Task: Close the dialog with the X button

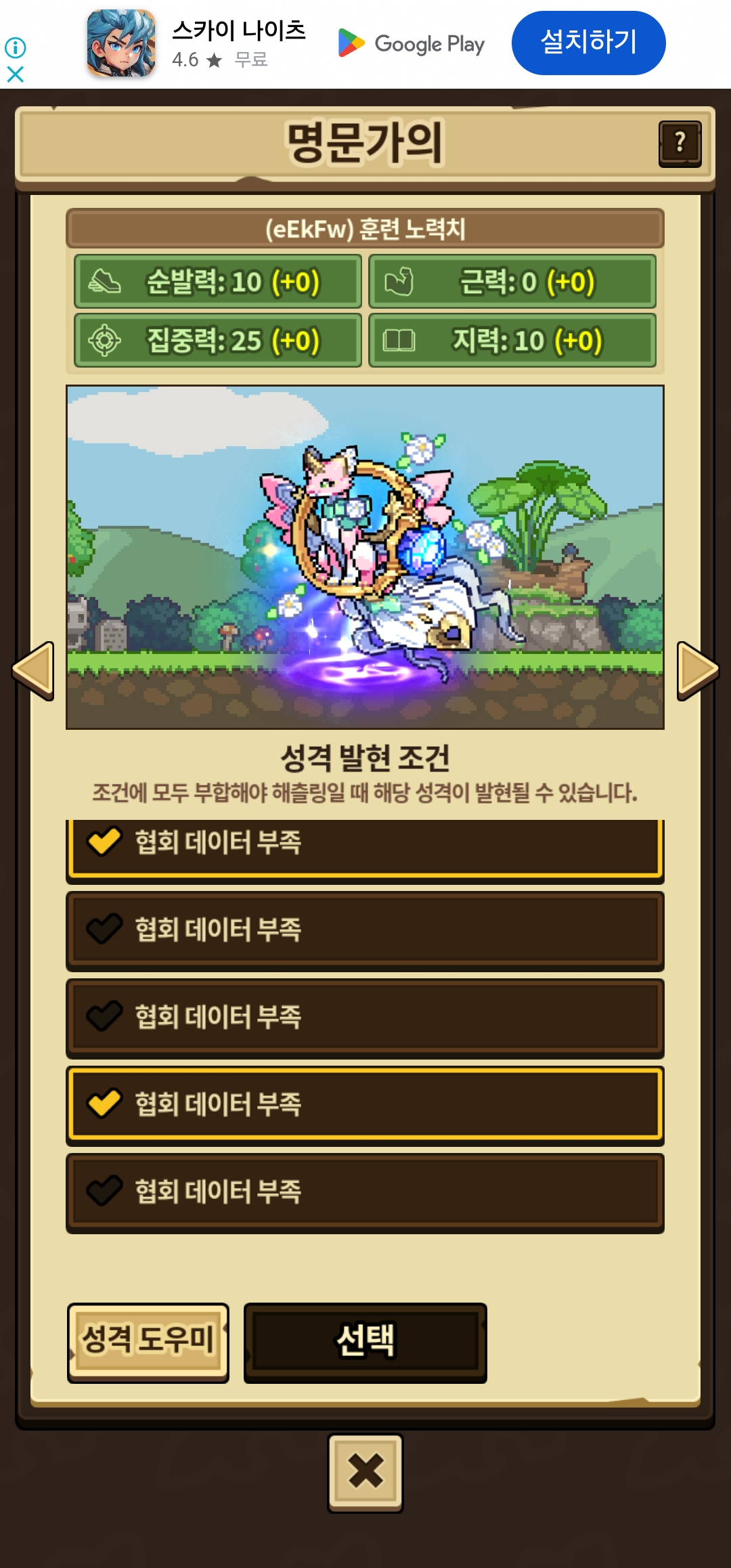Action: [365, 1472]
